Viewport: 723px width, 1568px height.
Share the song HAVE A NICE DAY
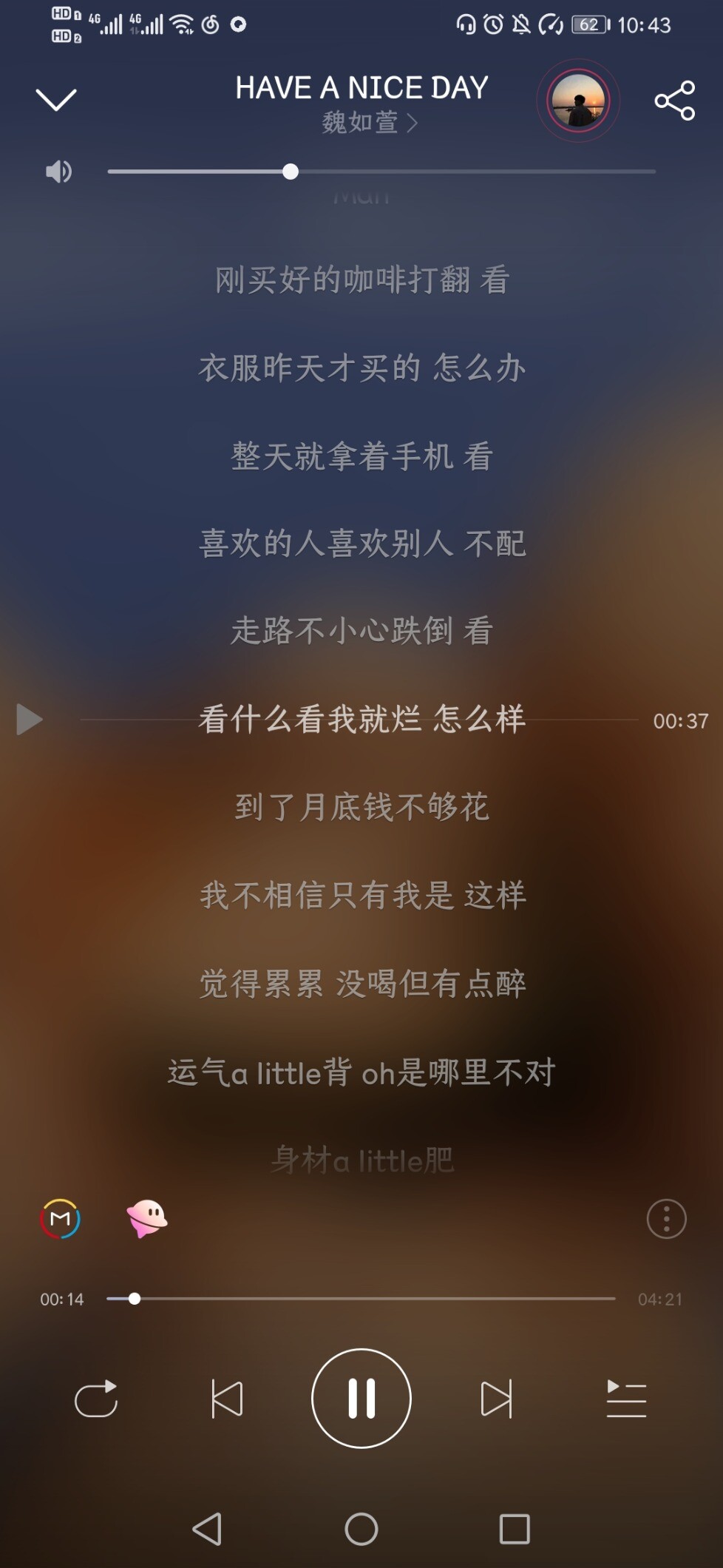(674, 101)
